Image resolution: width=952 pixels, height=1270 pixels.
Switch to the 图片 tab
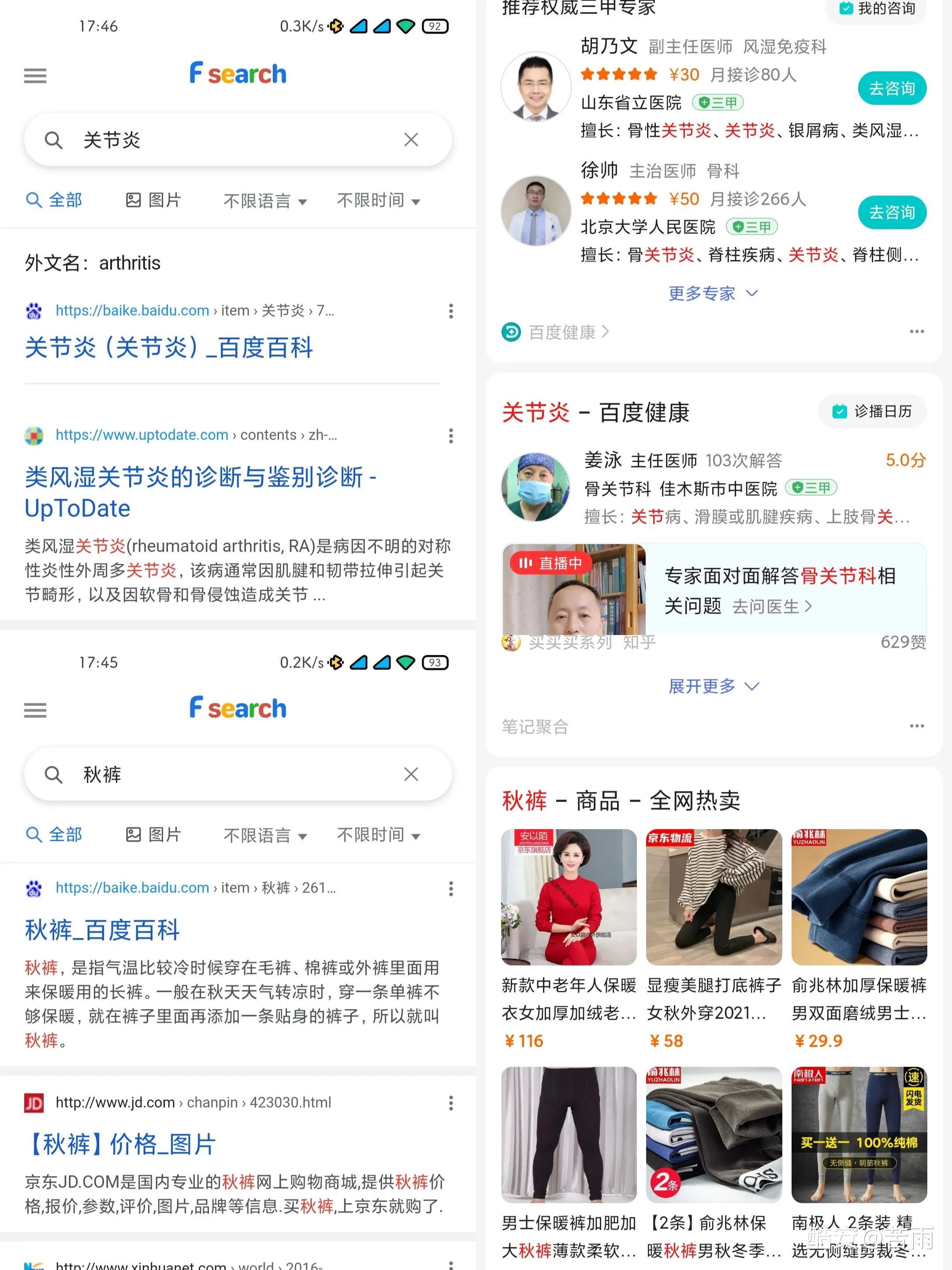coord(153,200)
